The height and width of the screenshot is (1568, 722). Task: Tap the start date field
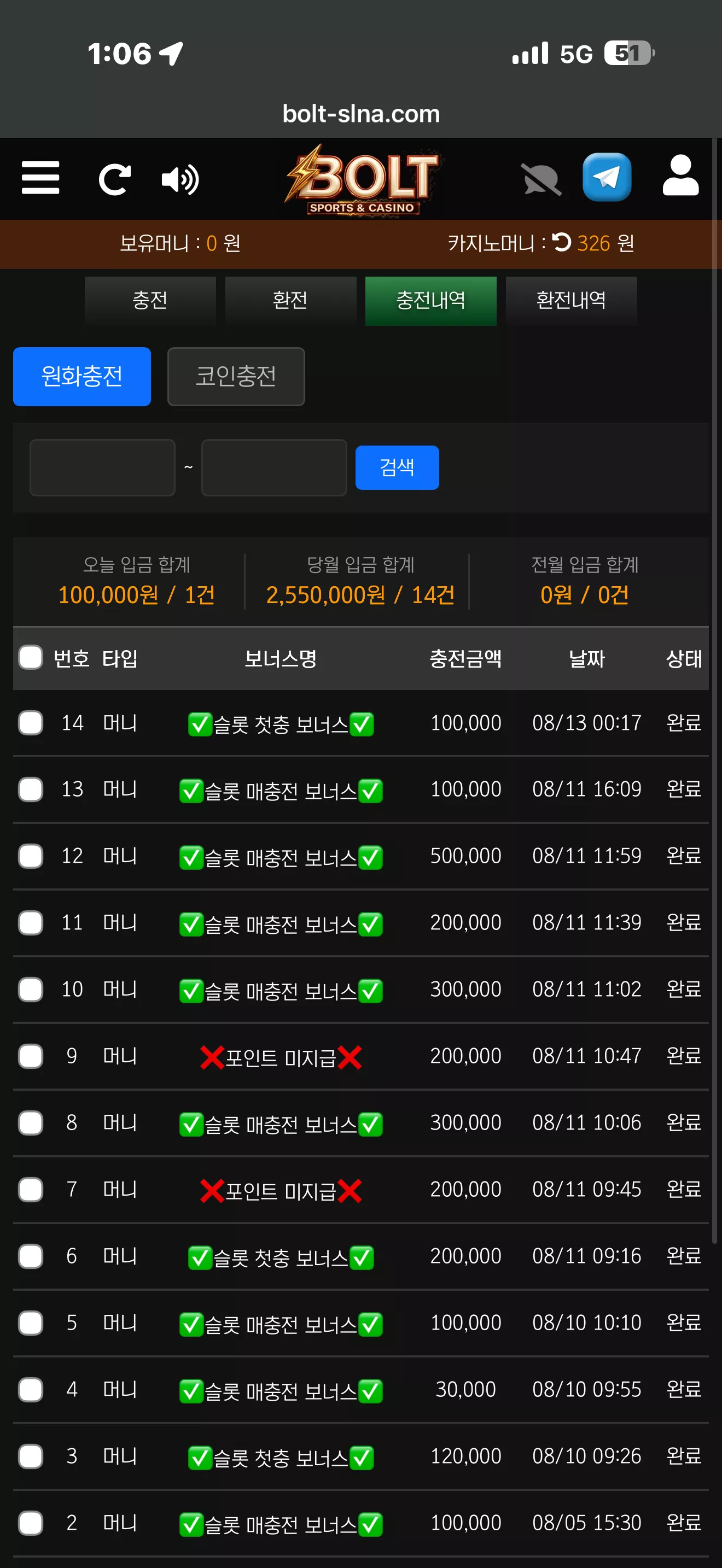coord(102,467)
